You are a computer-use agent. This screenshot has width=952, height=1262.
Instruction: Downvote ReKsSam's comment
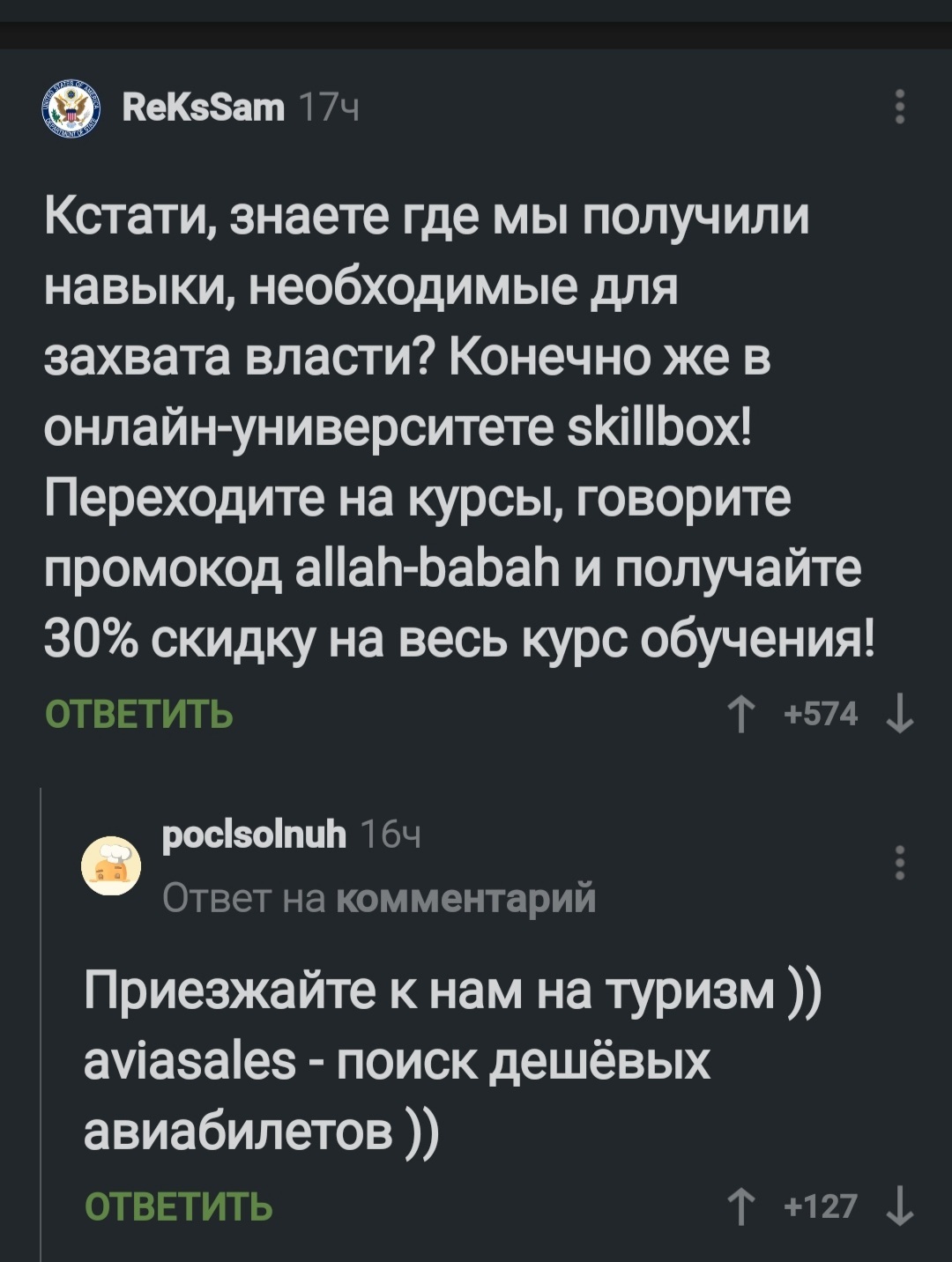click(x=900, y=714)
